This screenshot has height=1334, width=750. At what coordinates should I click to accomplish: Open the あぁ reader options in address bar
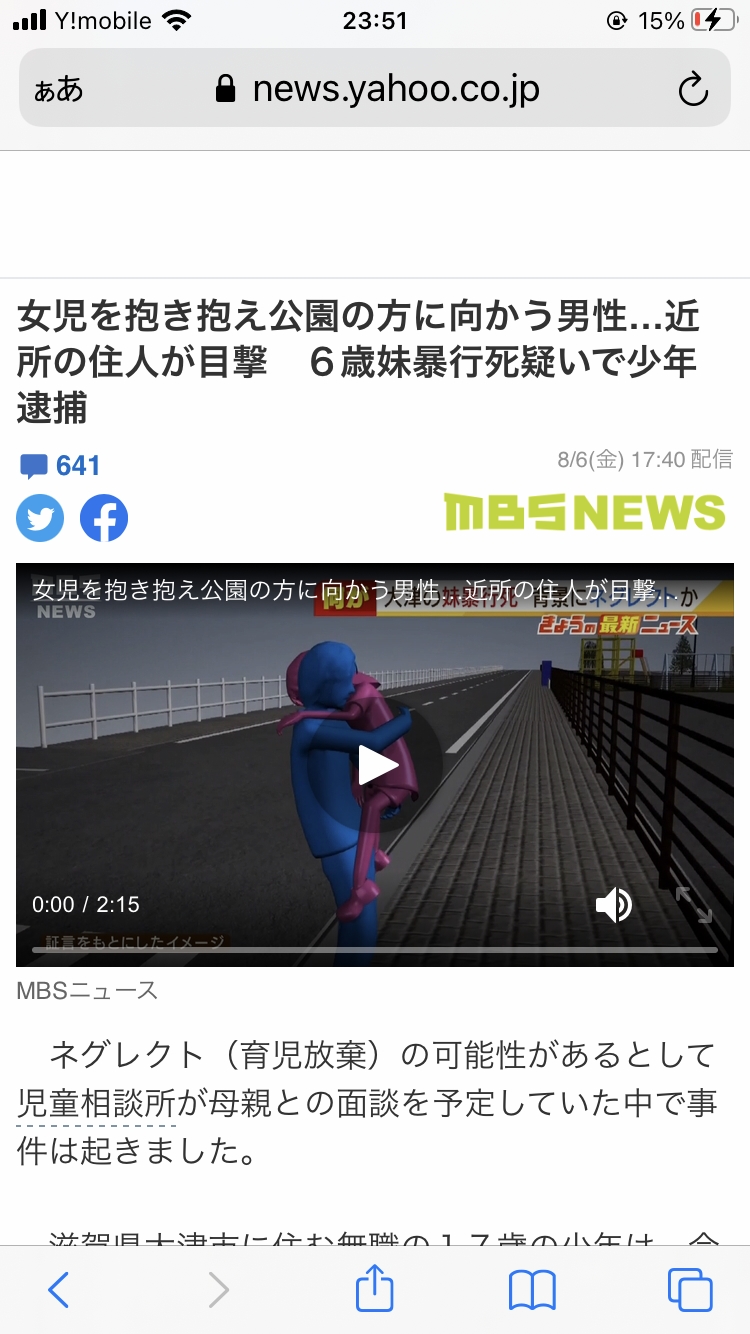pyautogui.click(x=59, y=89)
